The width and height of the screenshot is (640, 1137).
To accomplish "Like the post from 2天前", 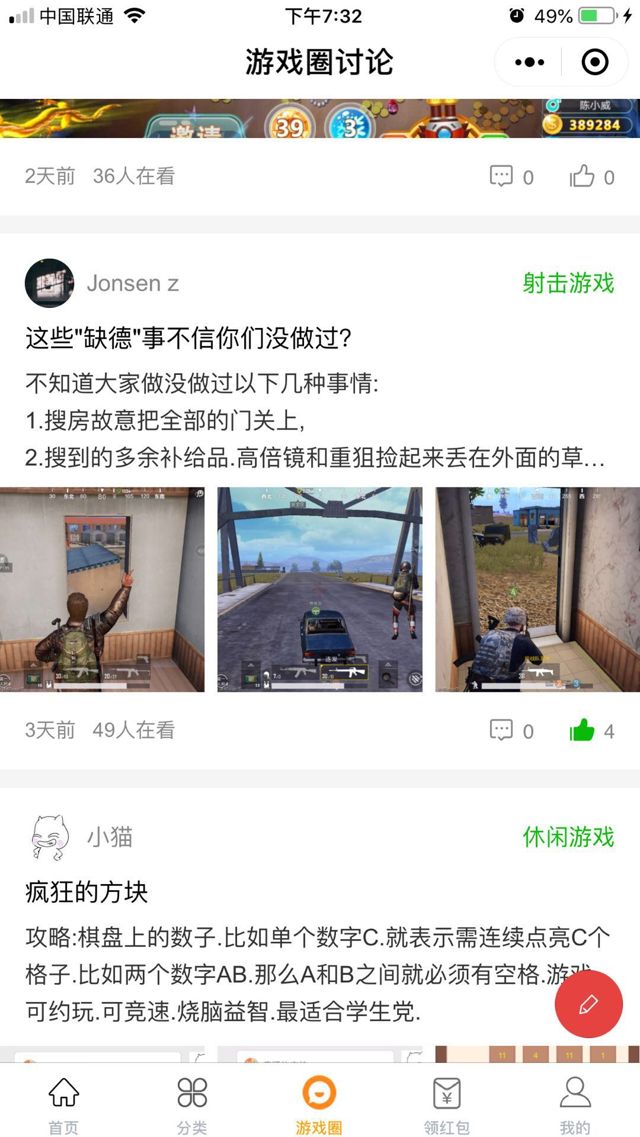I will pyautogui.click(x=582, y=177).
